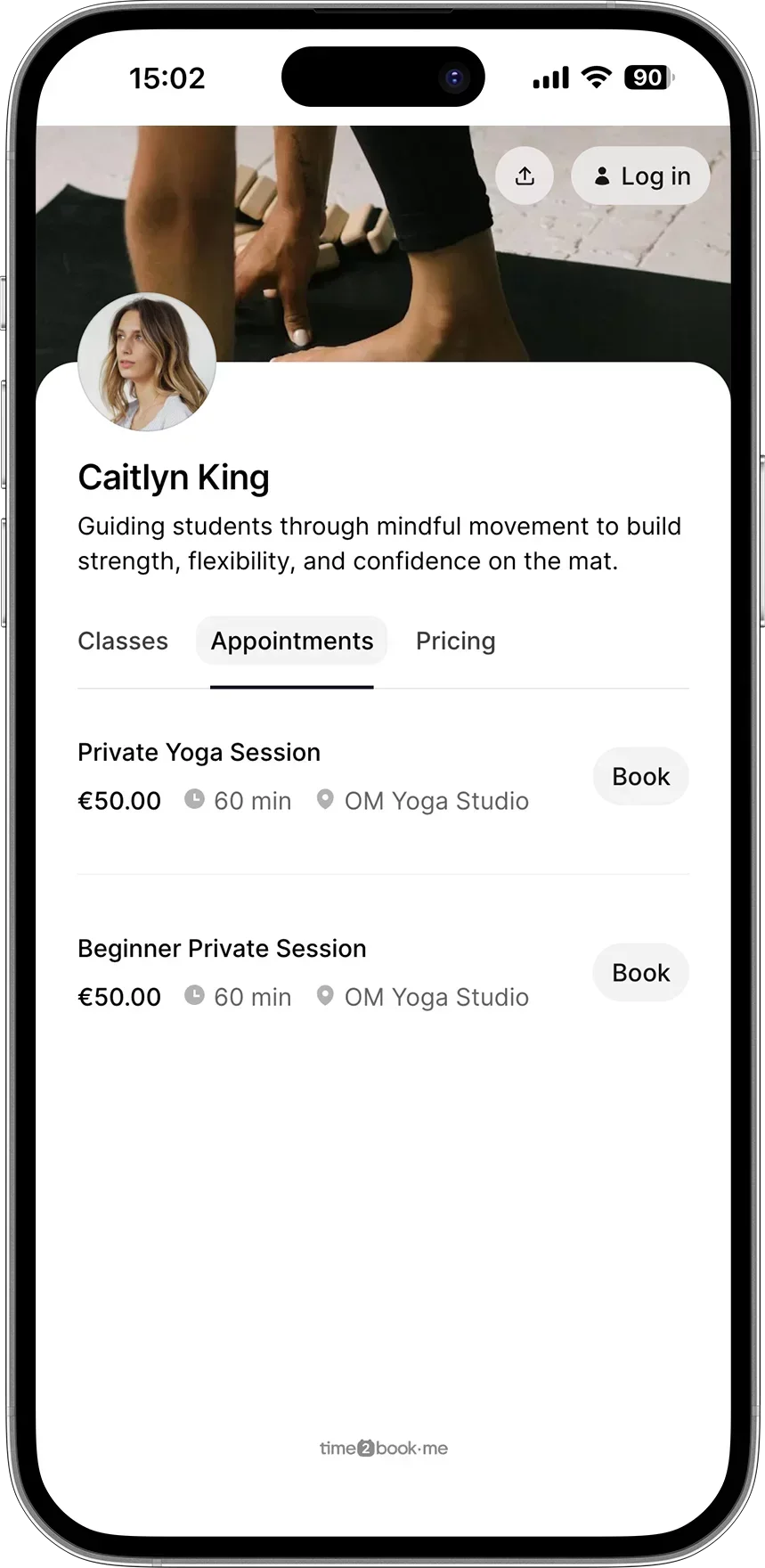765x1568 pixels.
Task: Switch to the Classes tab
Action: click(123, 641)
